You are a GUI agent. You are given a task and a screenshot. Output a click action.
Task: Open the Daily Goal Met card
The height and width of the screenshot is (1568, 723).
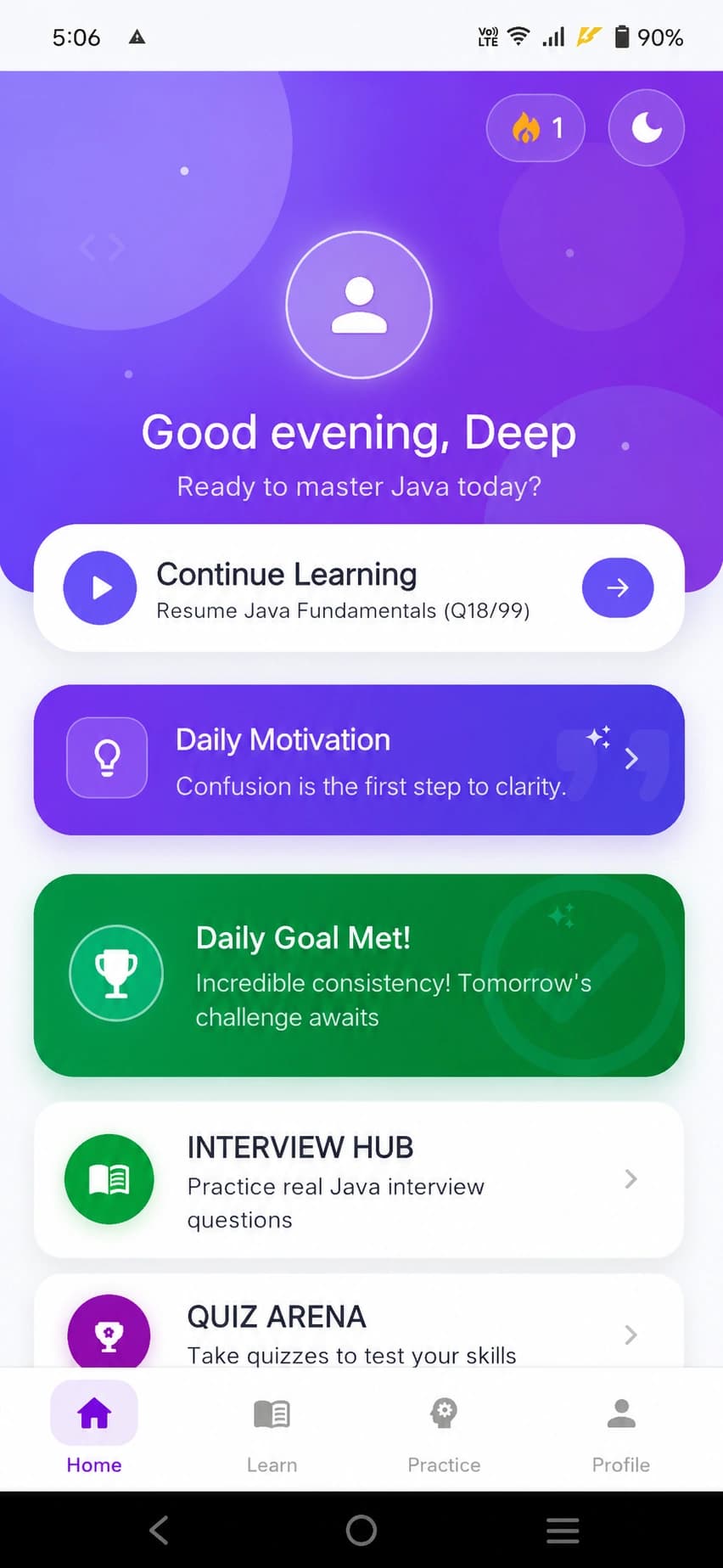(x=359, y=975)
